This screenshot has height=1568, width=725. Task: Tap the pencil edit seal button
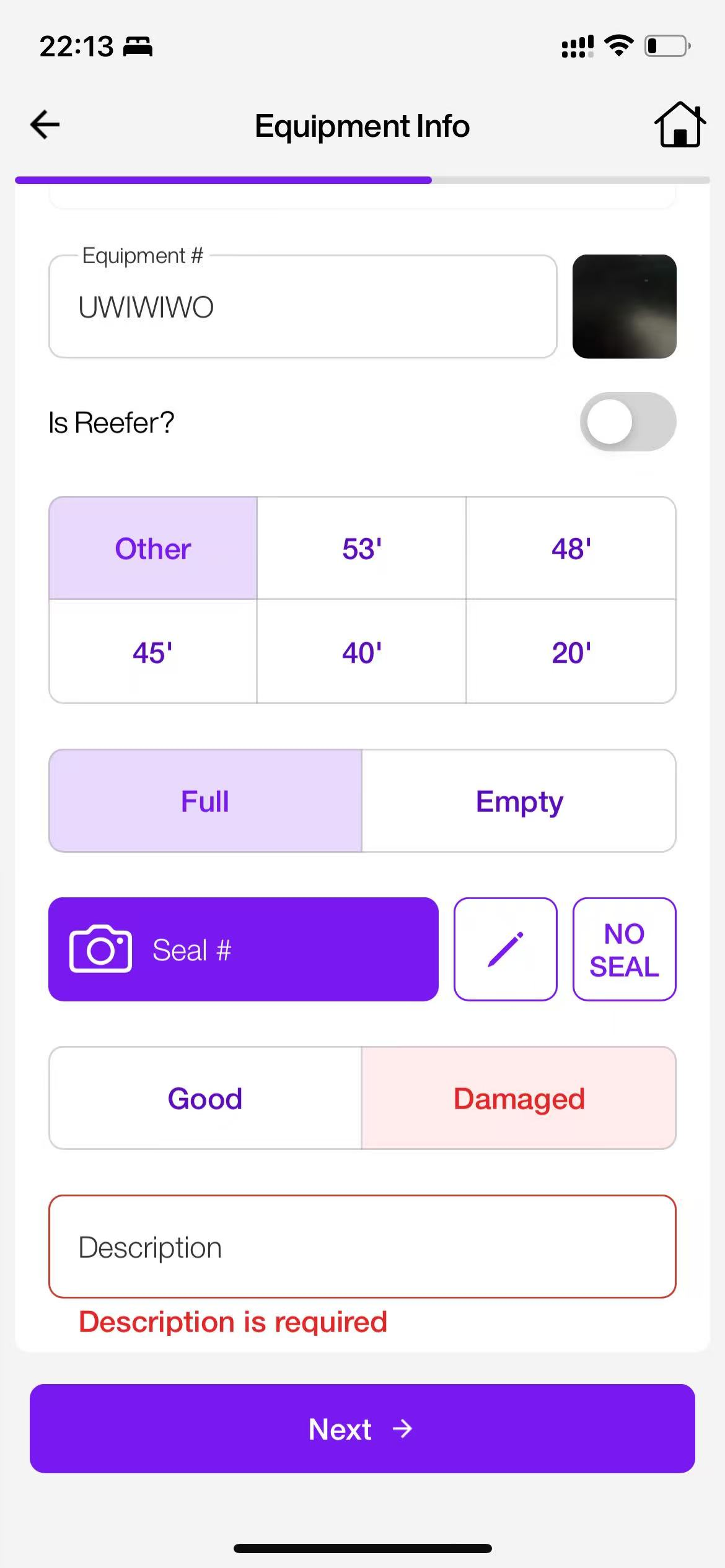pos(505,949)
